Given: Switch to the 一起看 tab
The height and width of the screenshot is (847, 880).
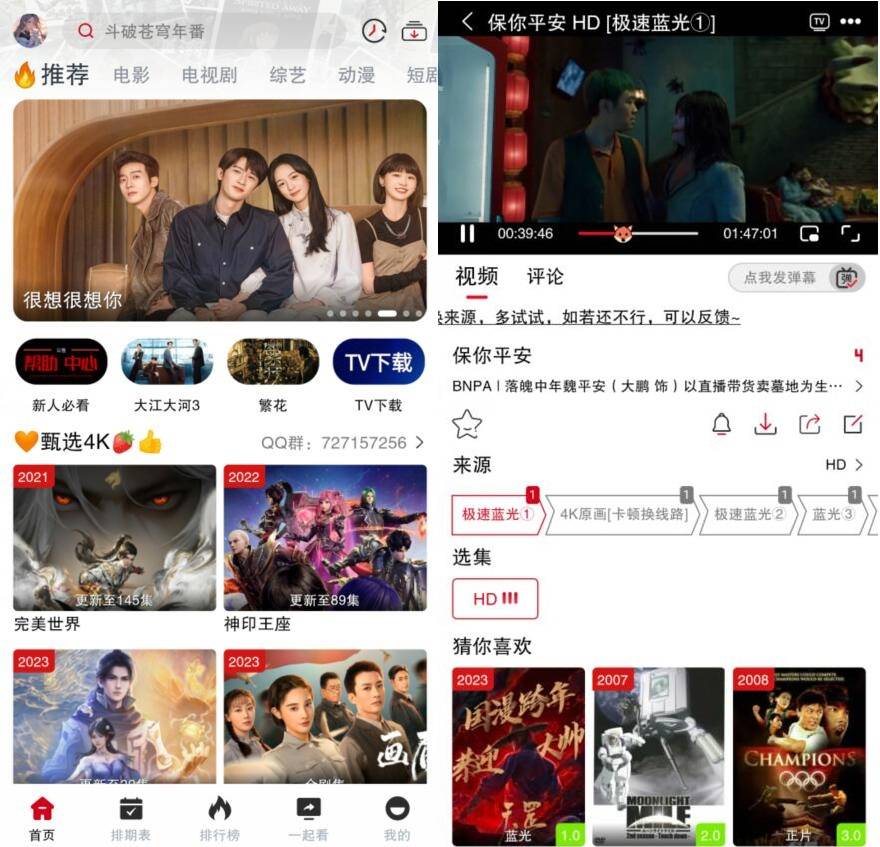Looking at the screenshot, I should tap(308, 817).
